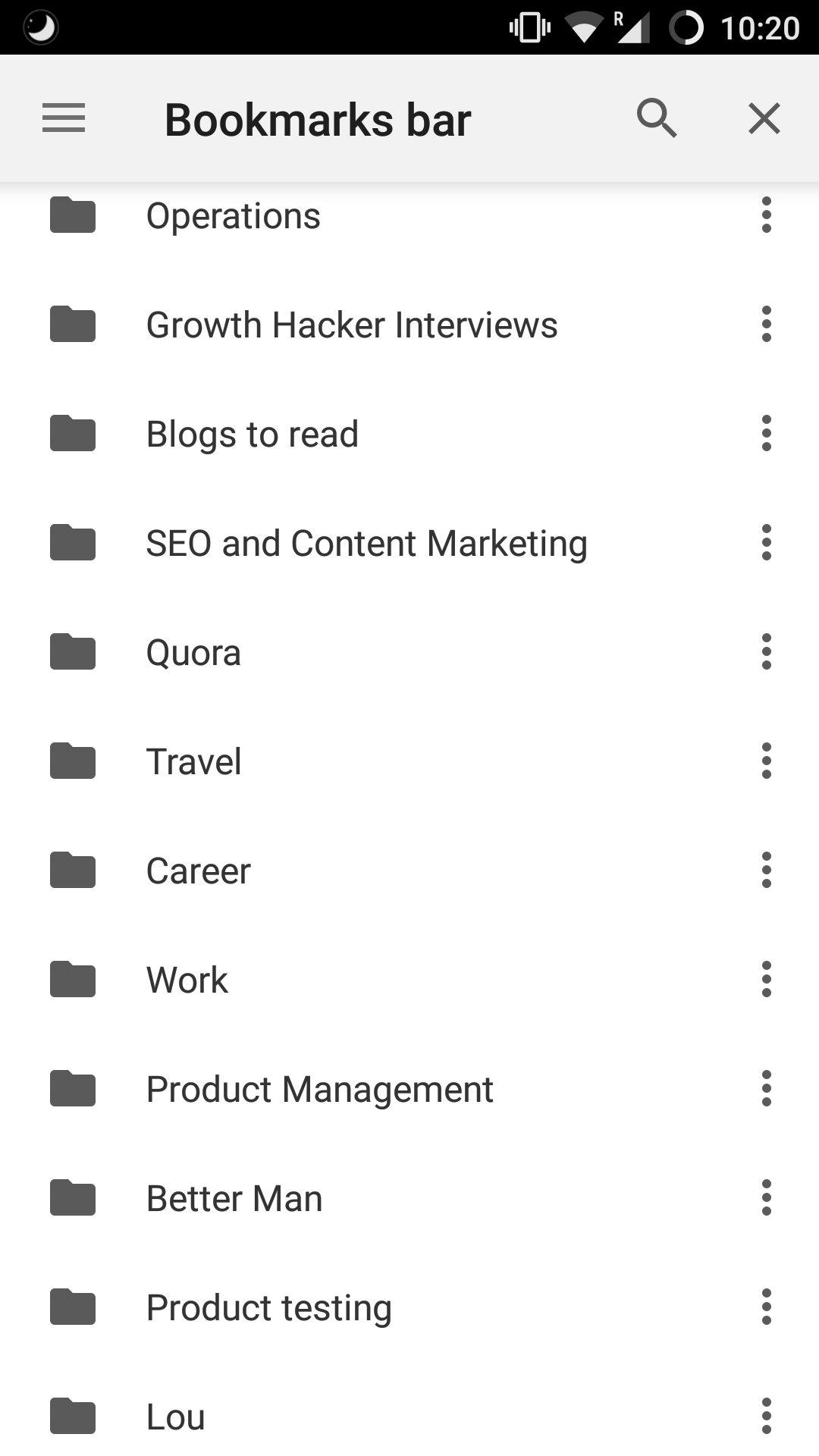Open the navigation drawer menu
The width and height of the screenshot is (819, 1456).
[x=64, y=118]
